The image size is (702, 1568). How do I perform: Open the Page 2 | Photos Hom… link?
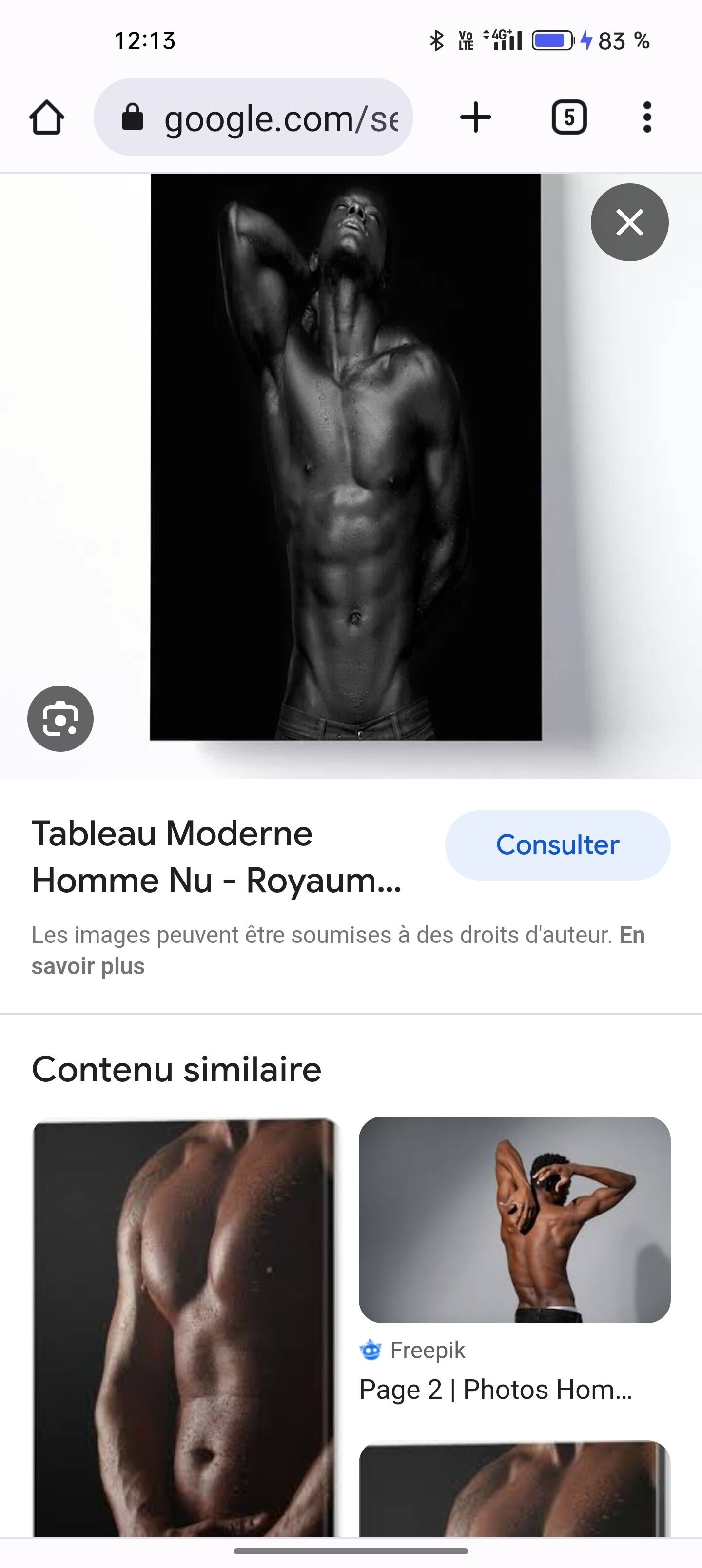point(496,1390)
